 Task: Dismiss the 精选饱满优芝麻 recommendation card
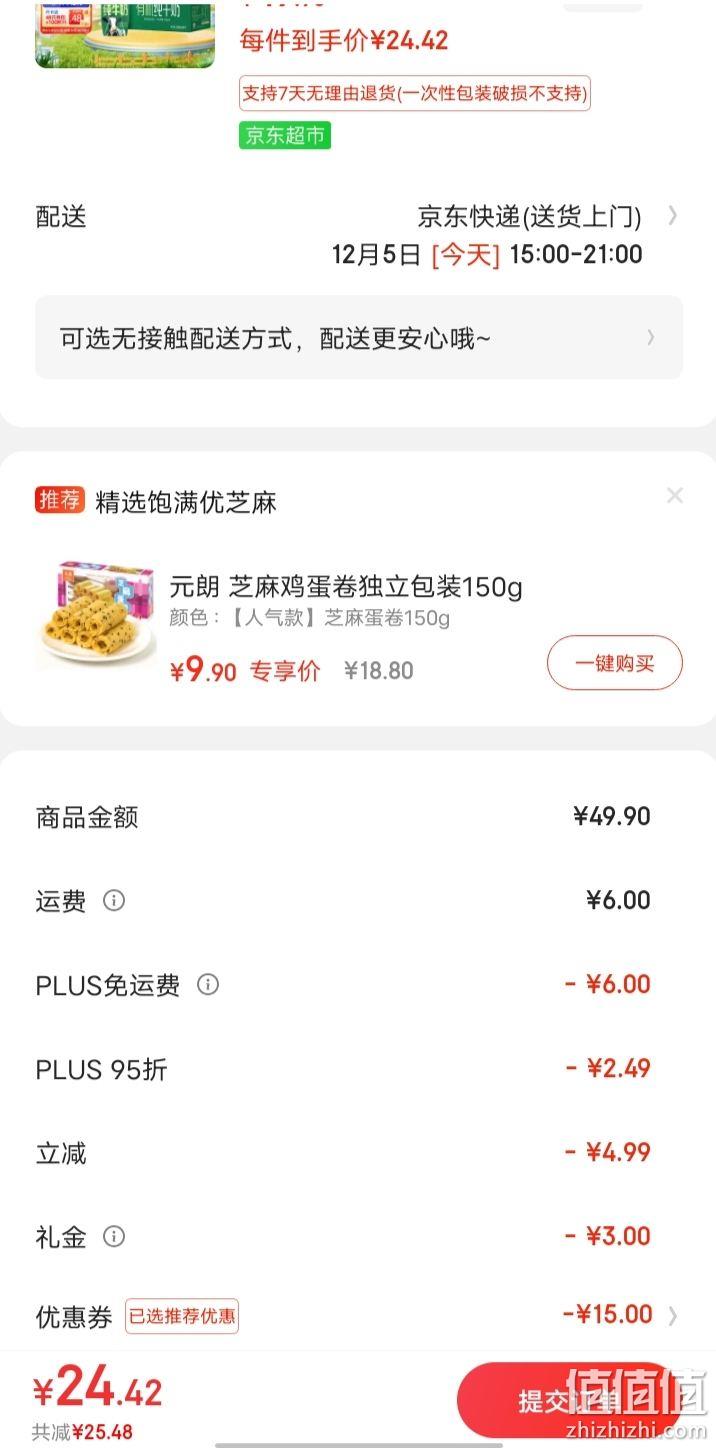tap(675, 495)
